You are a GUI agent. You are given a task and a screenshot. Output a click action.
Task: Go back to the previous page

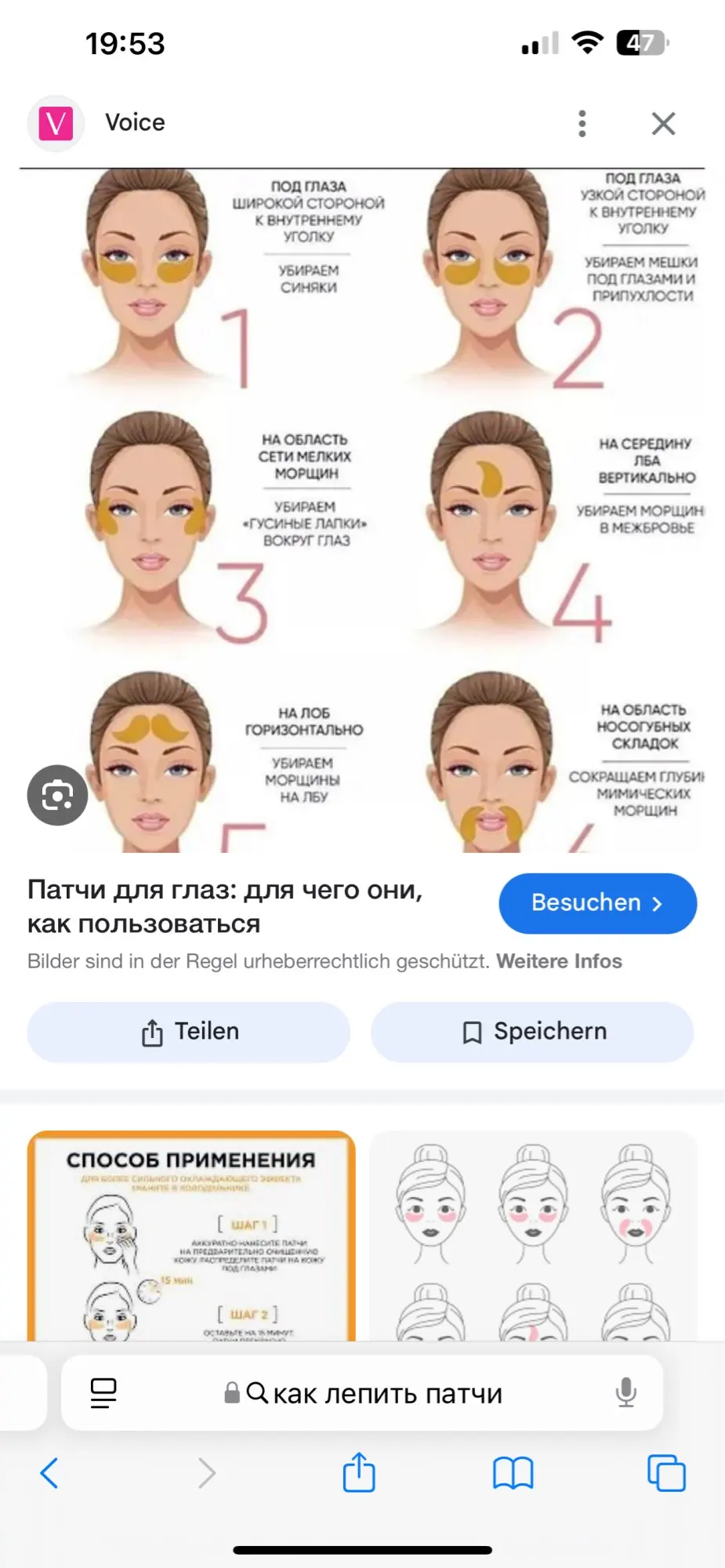(49, 1473)
